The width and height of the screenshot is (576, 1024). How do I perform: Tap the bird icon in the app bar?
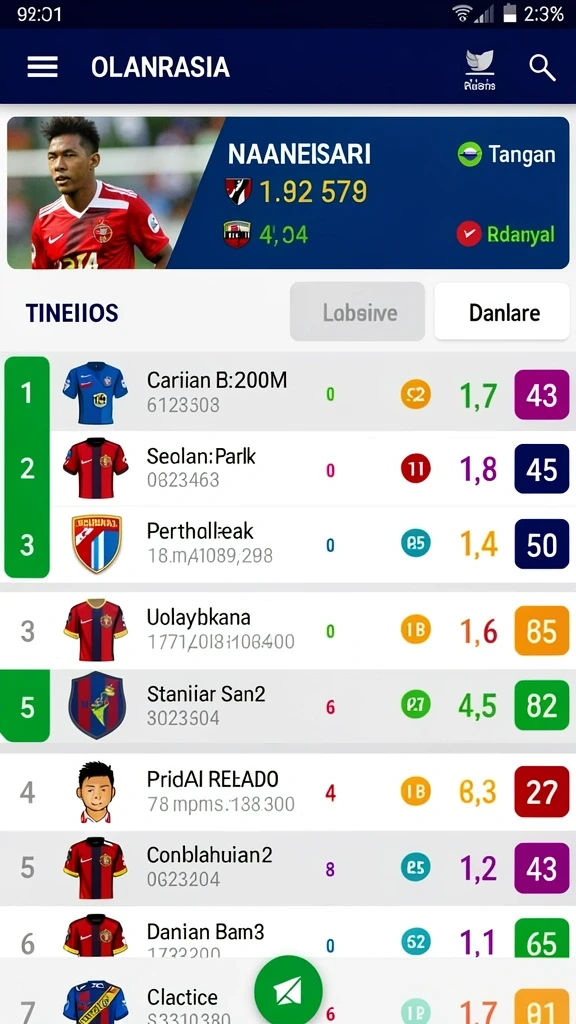[x=480, y=69]
